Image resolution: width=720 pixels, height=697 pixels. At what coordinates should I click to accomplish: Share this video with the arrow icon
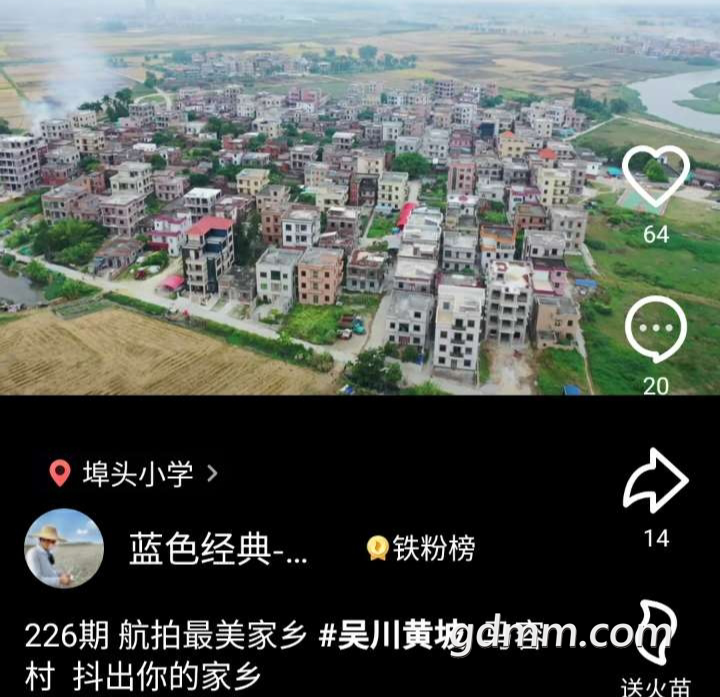pyautogui.click(x=655, y=482)
